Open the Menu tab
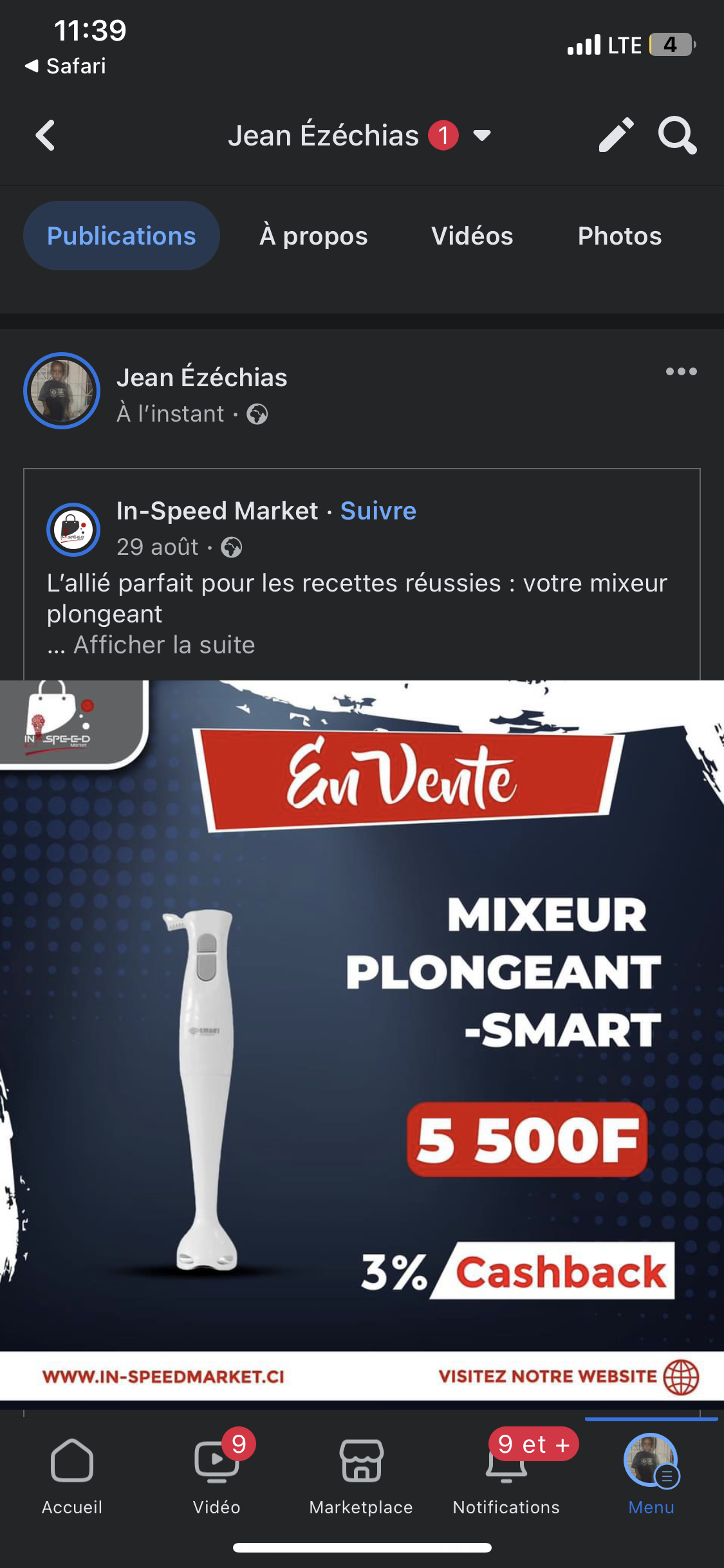This screenshot has height=1568, width=724. pos(651,1474)
